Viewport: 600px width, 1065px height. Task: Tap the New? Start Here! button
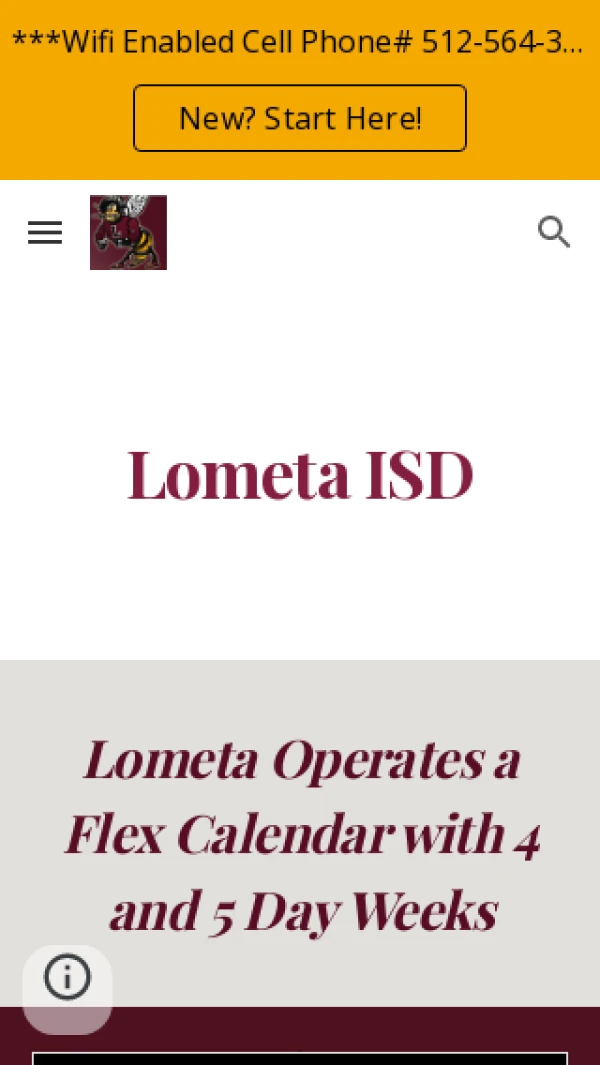300,118
